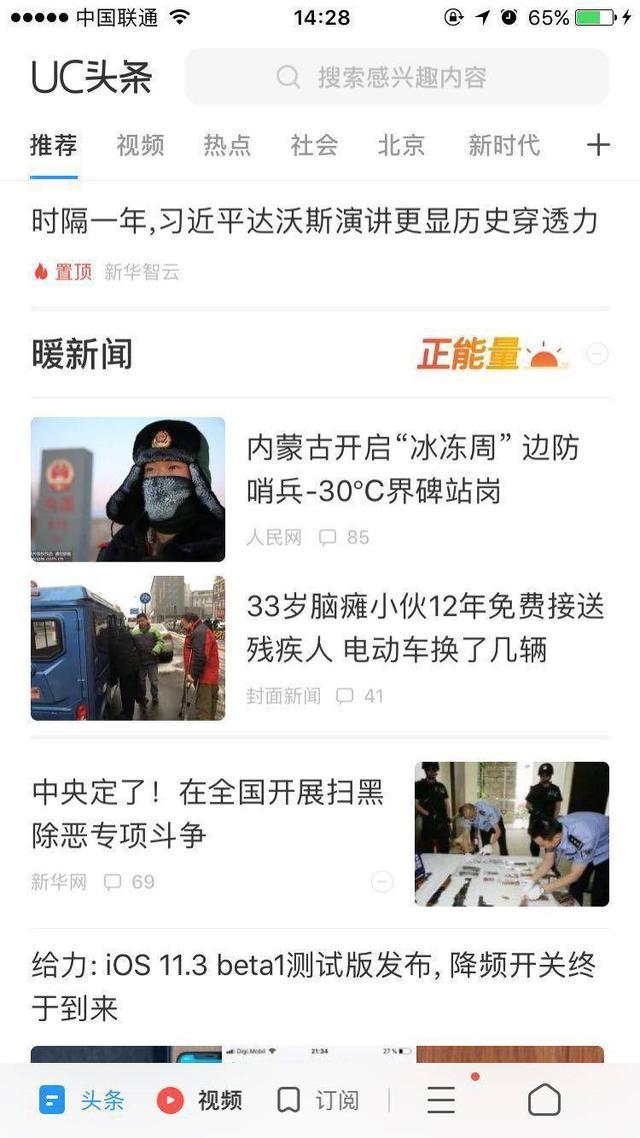Tap the 头条 bottom tab

[82, 1100]
